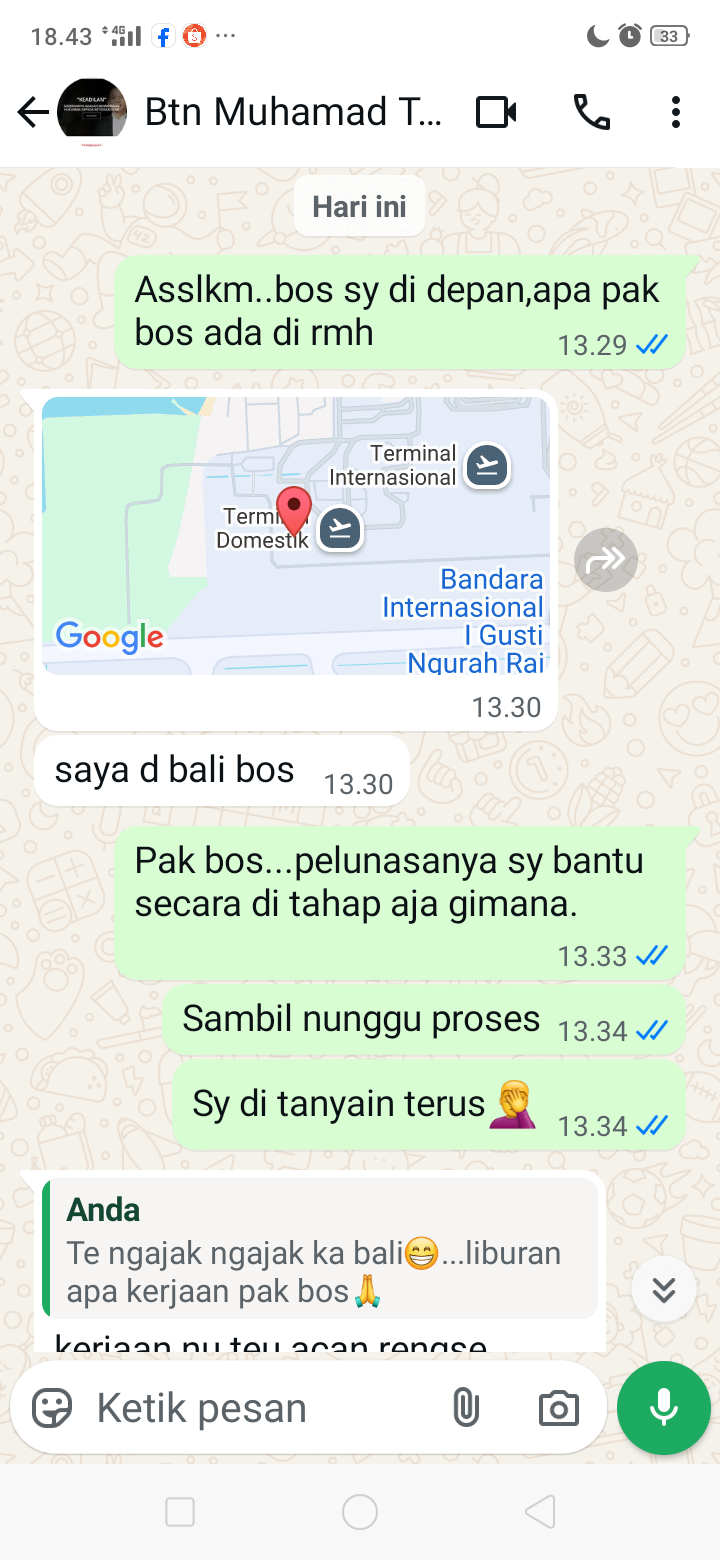Tap the Ketik pesan message field
The height and width of the screenshot is (1560, 720).
[260, 1408]
